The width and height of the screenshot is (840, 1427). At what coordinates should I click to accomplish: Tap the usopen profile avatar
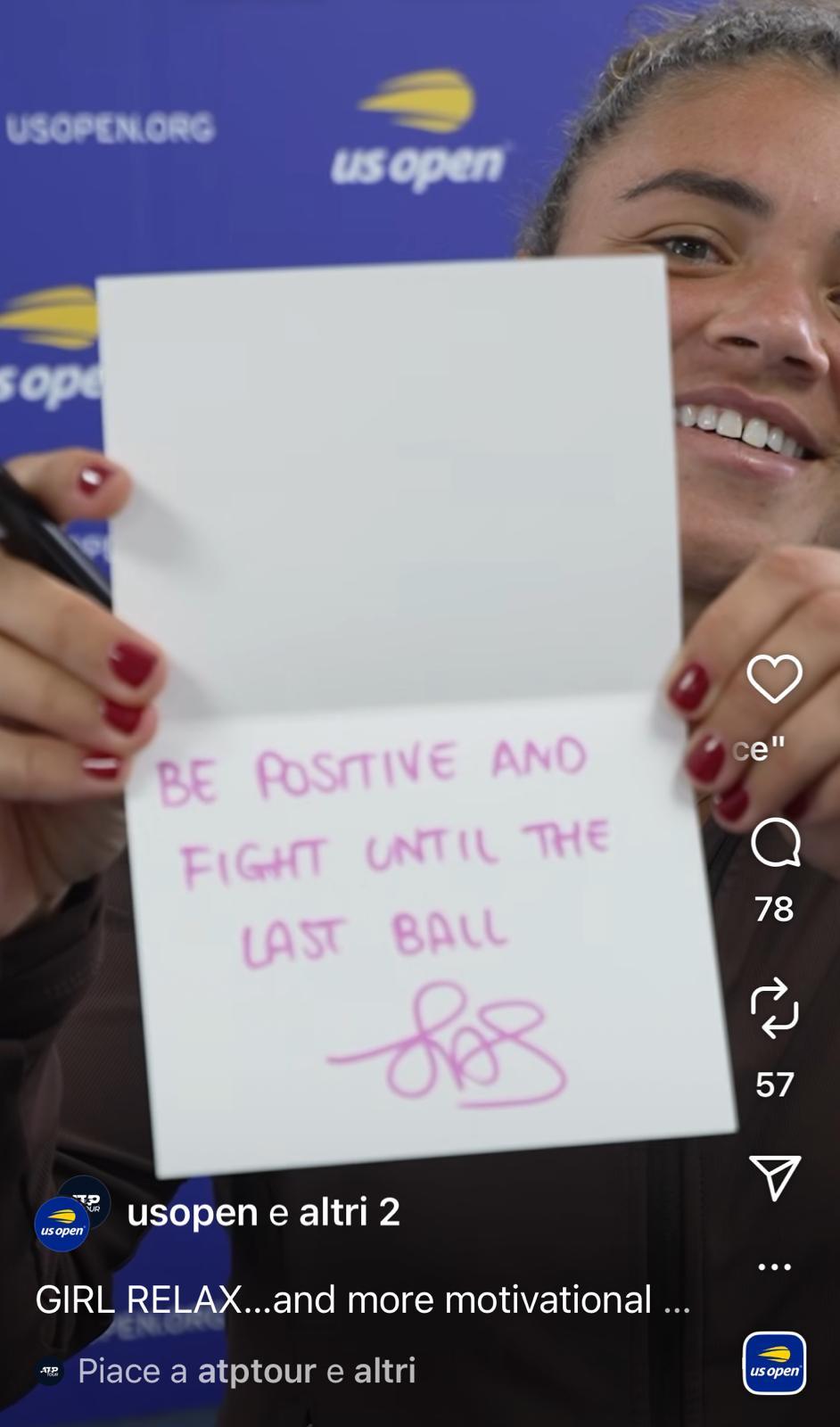(x=62, y=1224)
